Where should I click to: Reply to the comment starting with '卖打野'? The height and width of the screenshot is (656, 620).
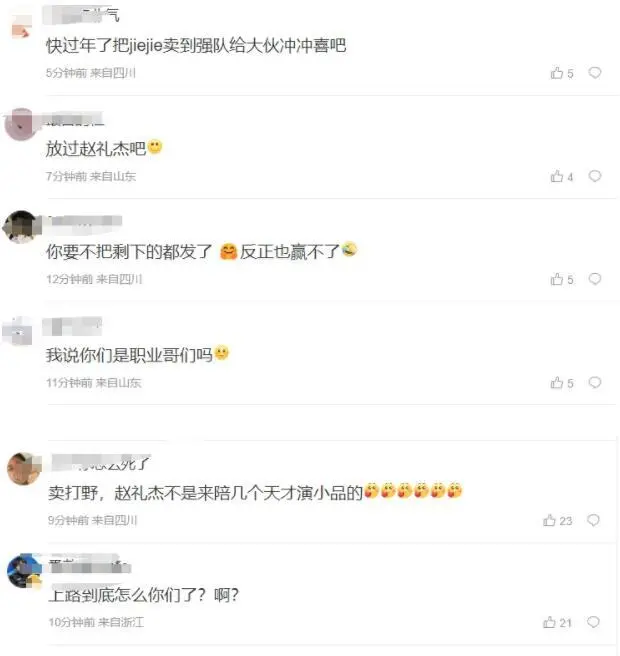click(594, 520)
